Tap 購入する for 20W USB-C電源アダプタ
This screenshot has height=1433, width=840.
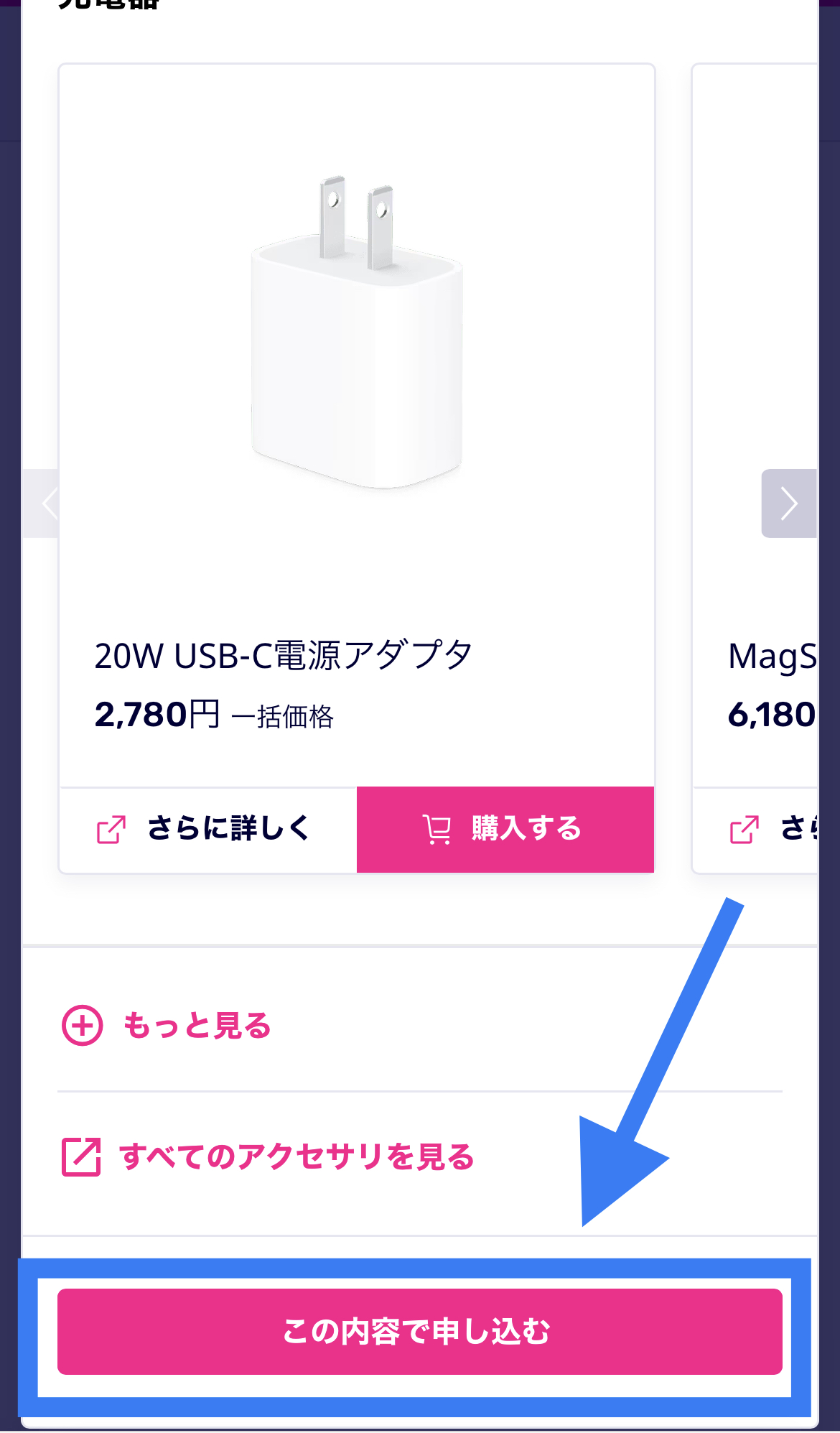(505, 830)
